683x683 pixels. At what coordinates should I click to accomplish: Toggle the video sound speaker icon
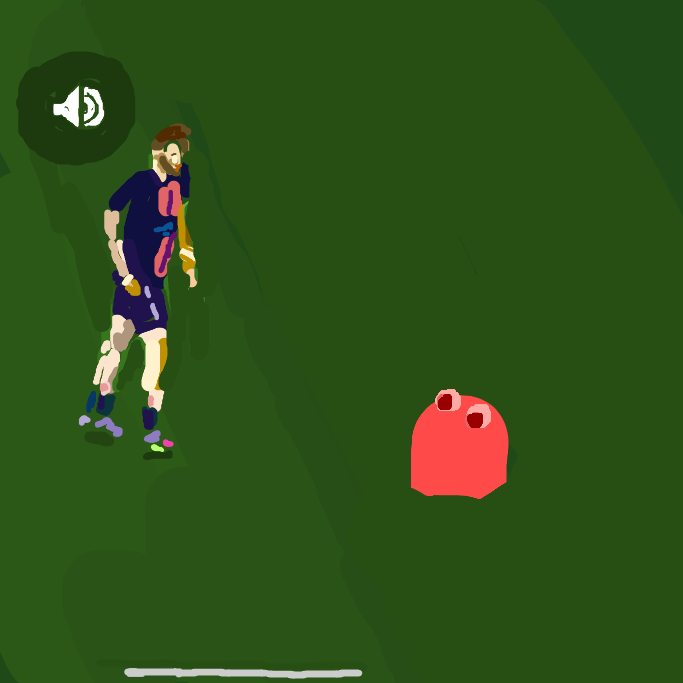[78, 107]
